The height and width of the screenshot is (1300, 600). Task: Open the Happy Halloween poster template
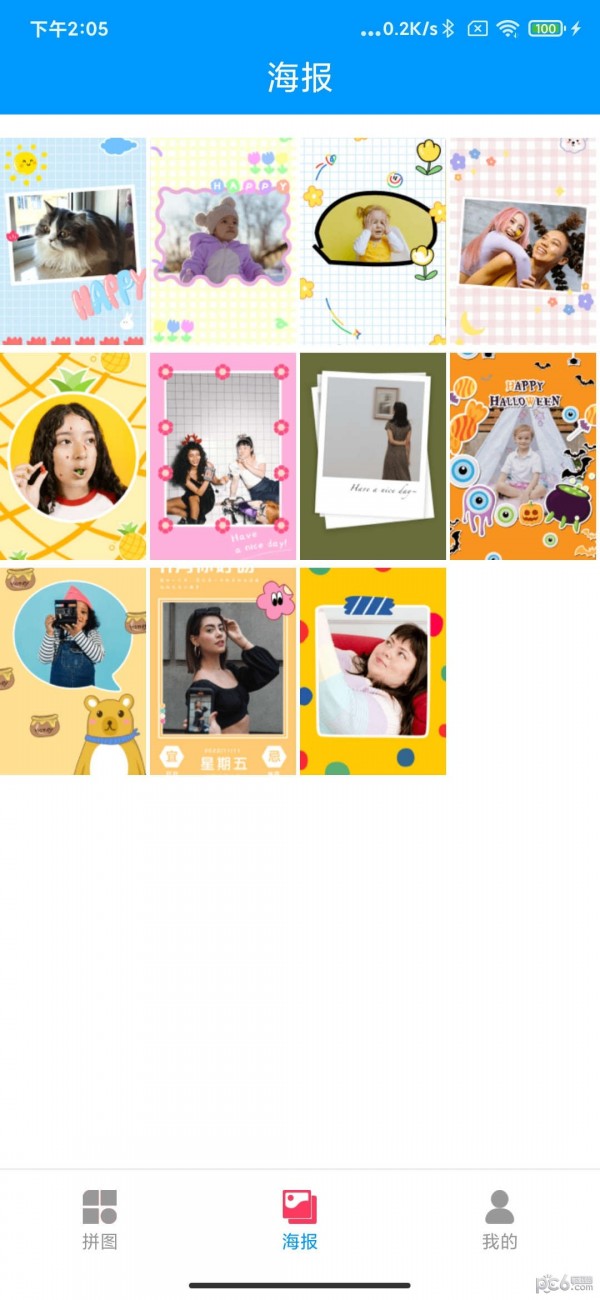523,456
